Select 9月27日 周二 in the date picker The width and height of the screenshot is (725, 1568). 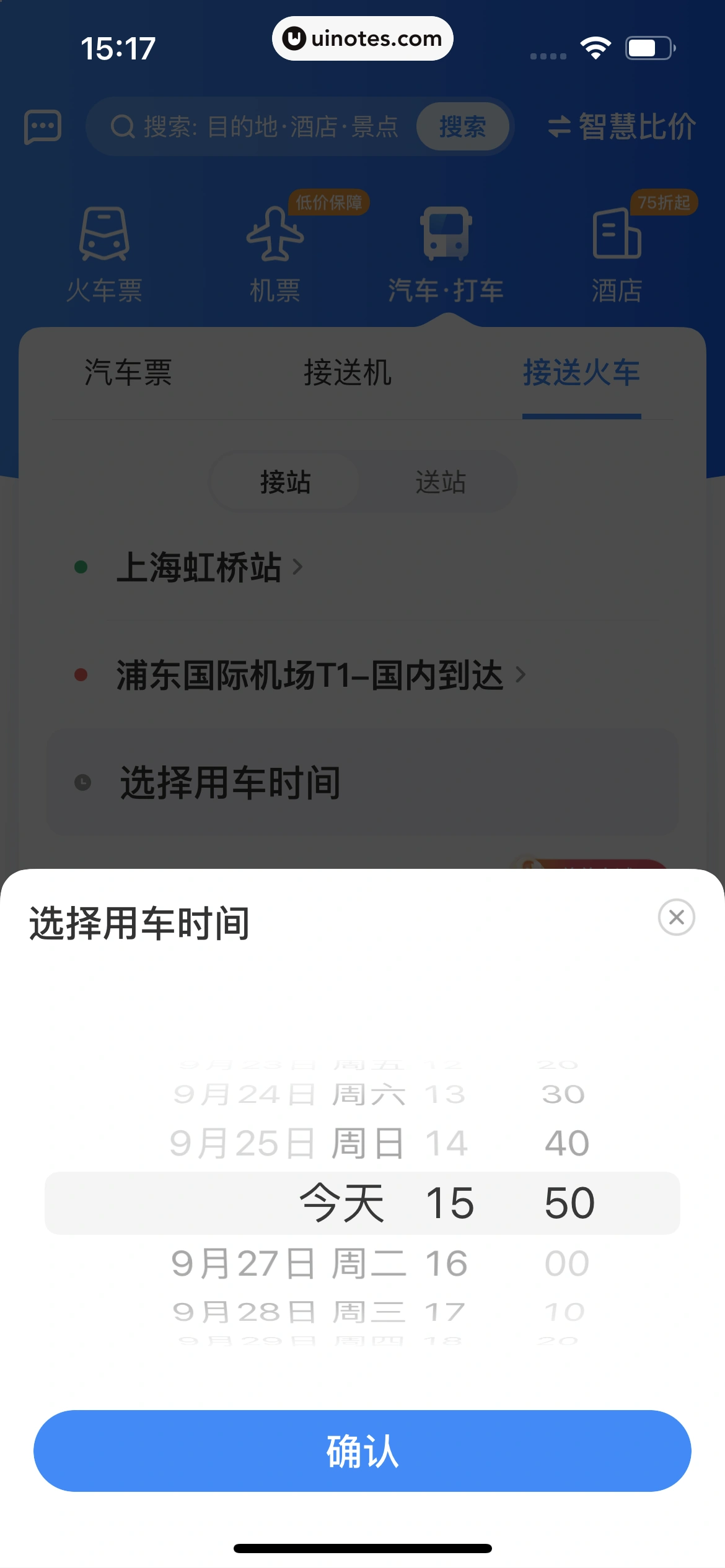[x=289, y=1263]
